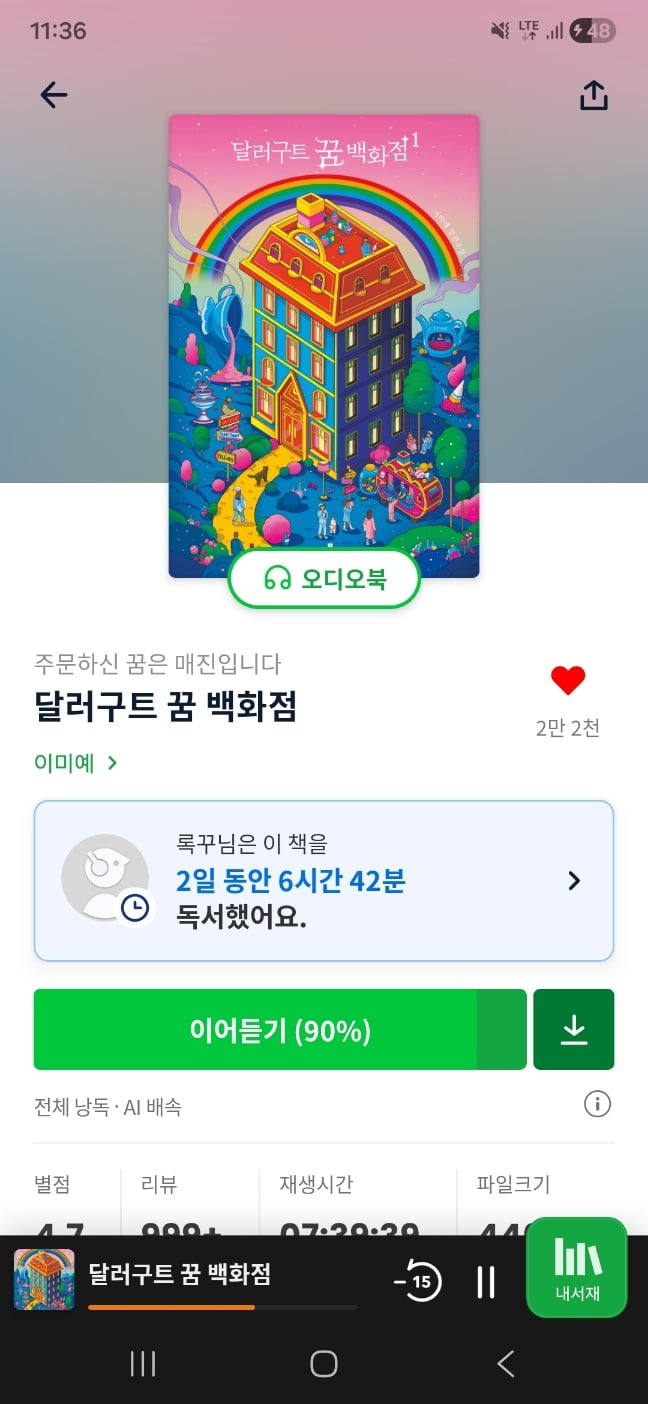Open recent apps from navigation bar

(x=143, y=1364)
